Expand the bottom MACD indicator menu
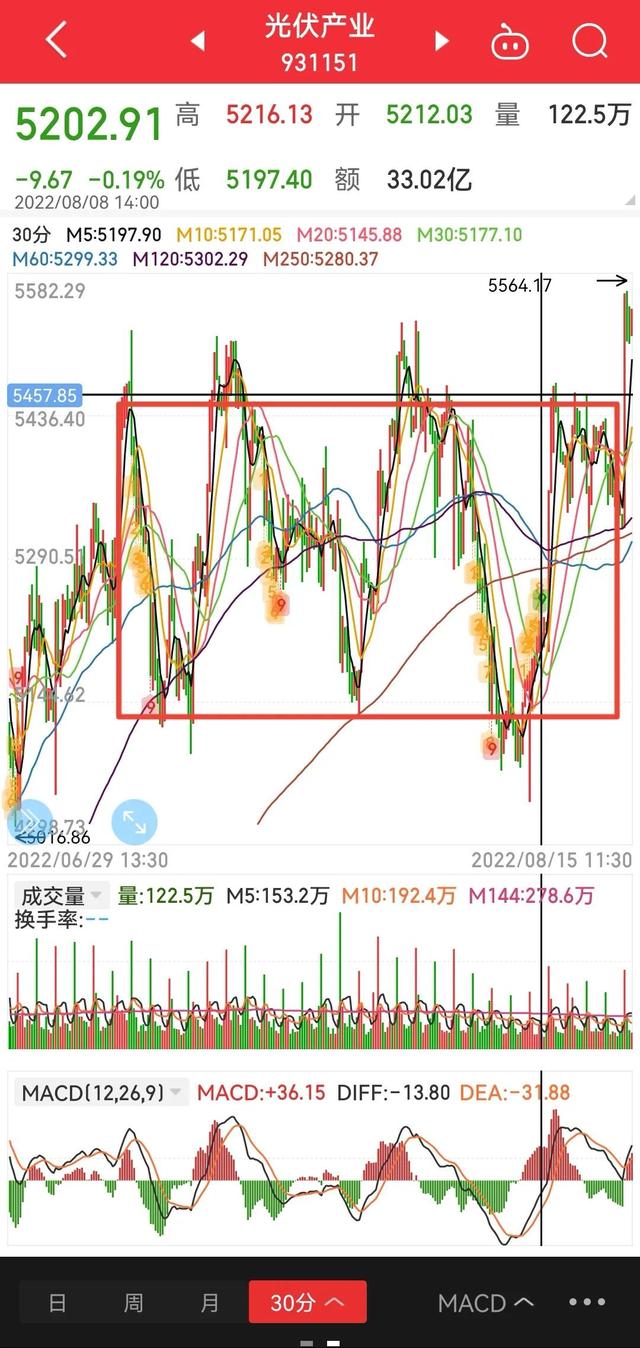This screenshot has height=1348, width=640. point(485,1303)
